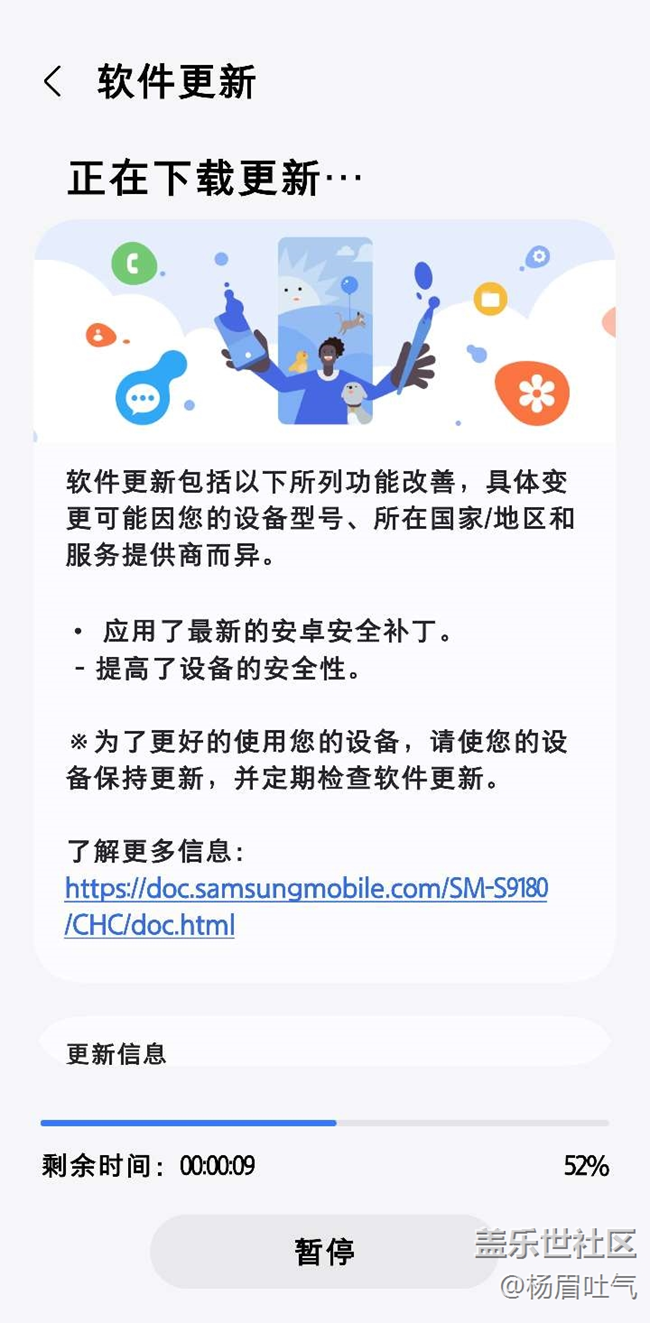Screen dimensions: 650x1323
Task: Go back from the 软件更新 screen
Action: click(53, 82)
